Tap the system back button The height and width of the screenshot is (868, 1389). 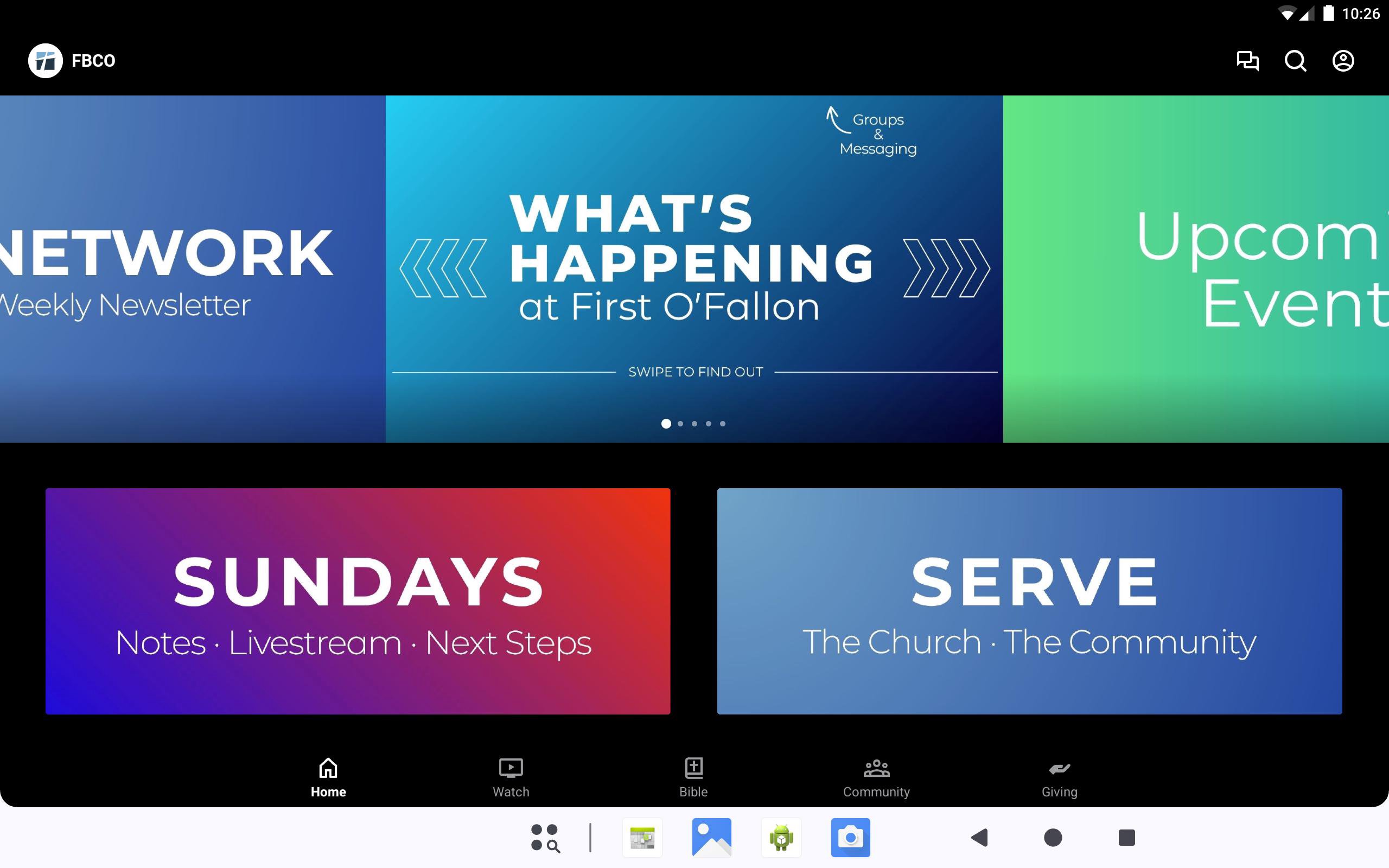pos(979,838)
